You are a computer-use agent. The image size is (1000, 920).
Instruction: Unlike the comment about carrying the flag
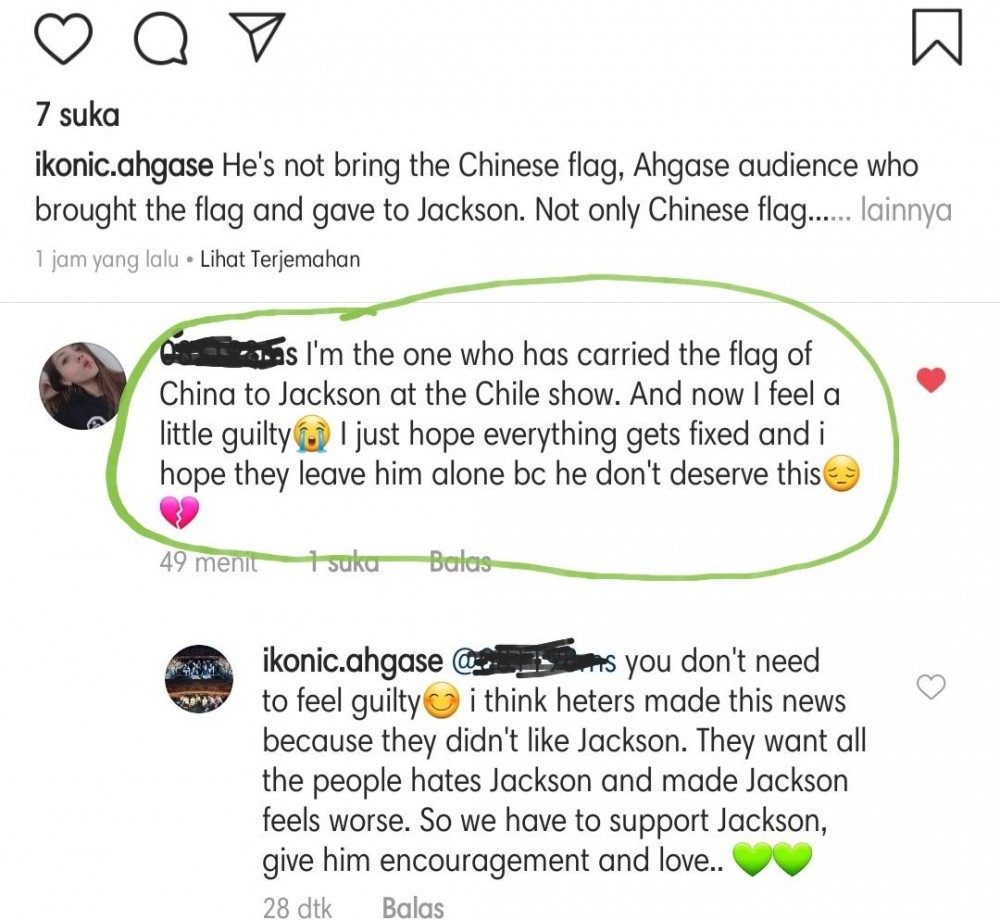(x=931, y=380)
